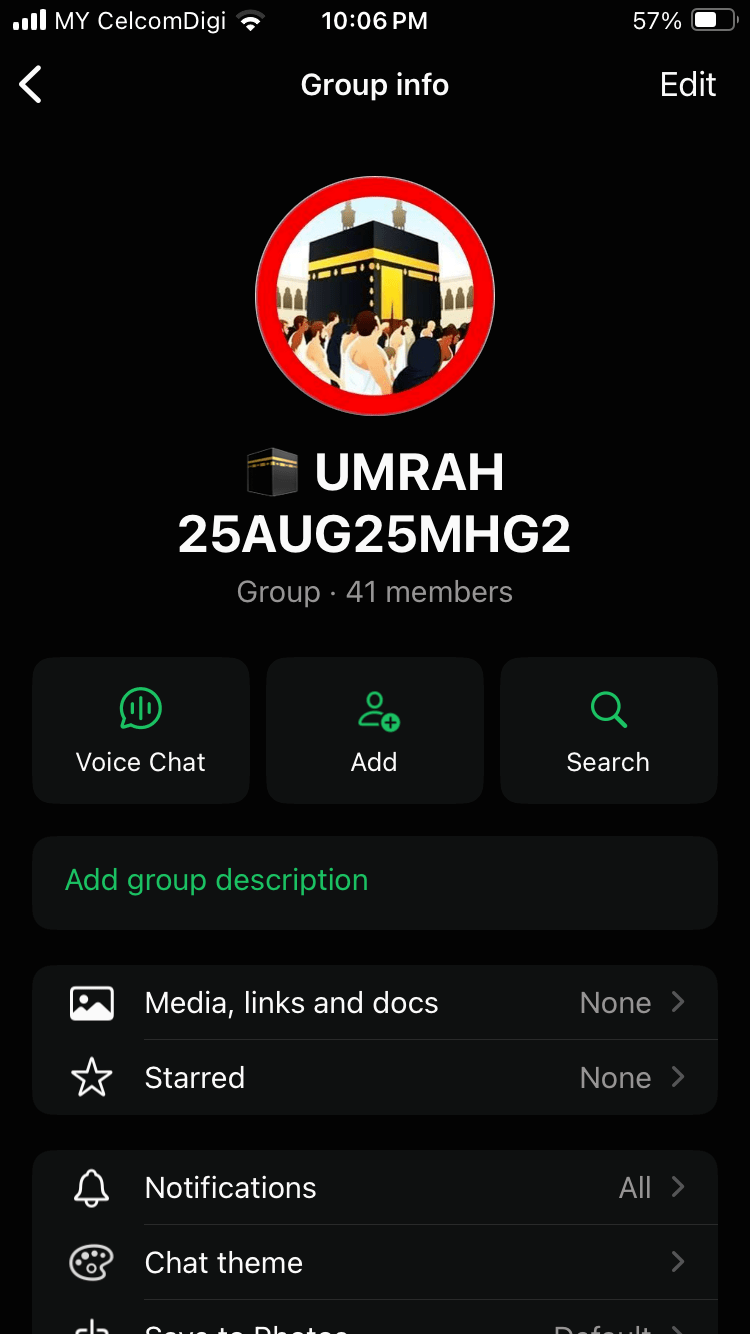Open Media, links and docs
The width and height of the screenshot is (750, 1334).
375,1003
